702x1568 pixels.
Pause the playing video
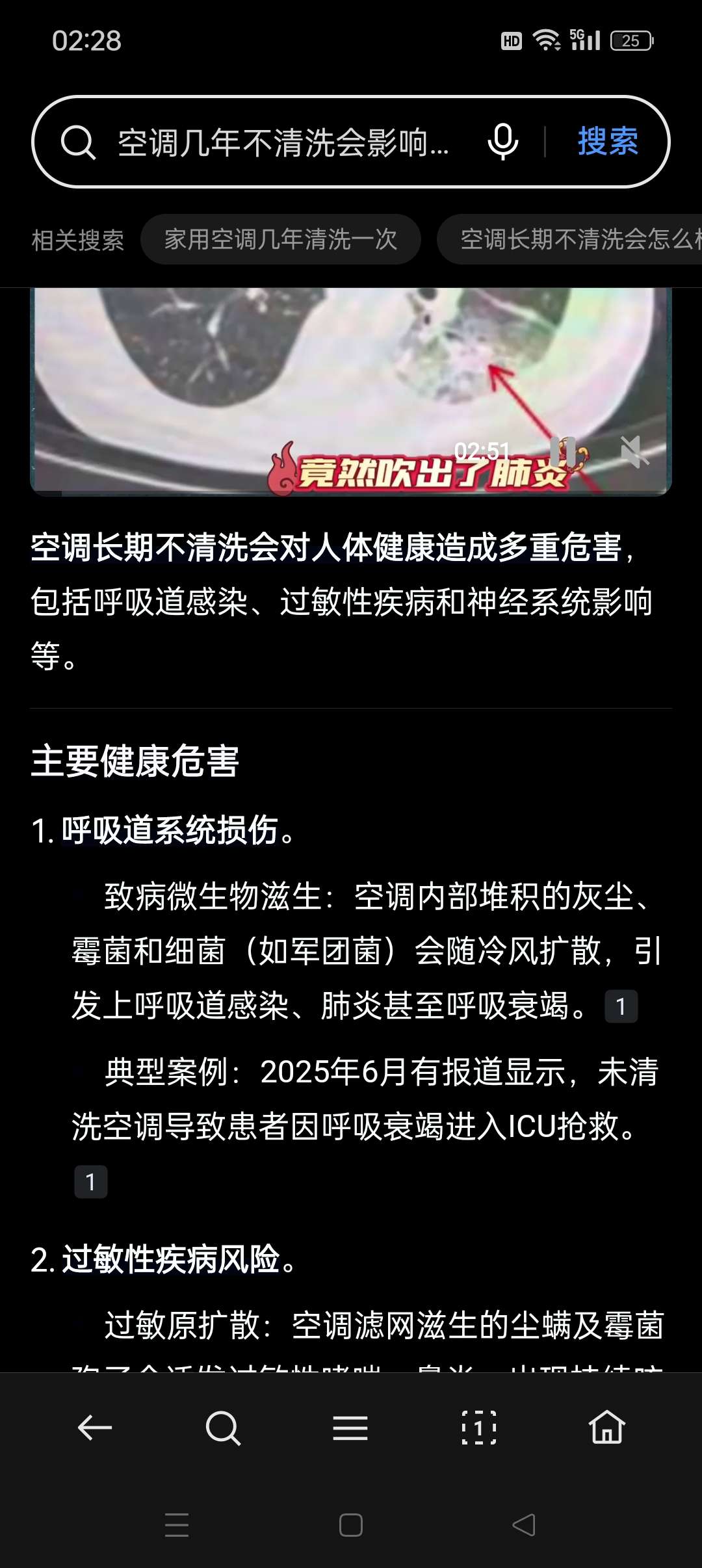[563, 451]
